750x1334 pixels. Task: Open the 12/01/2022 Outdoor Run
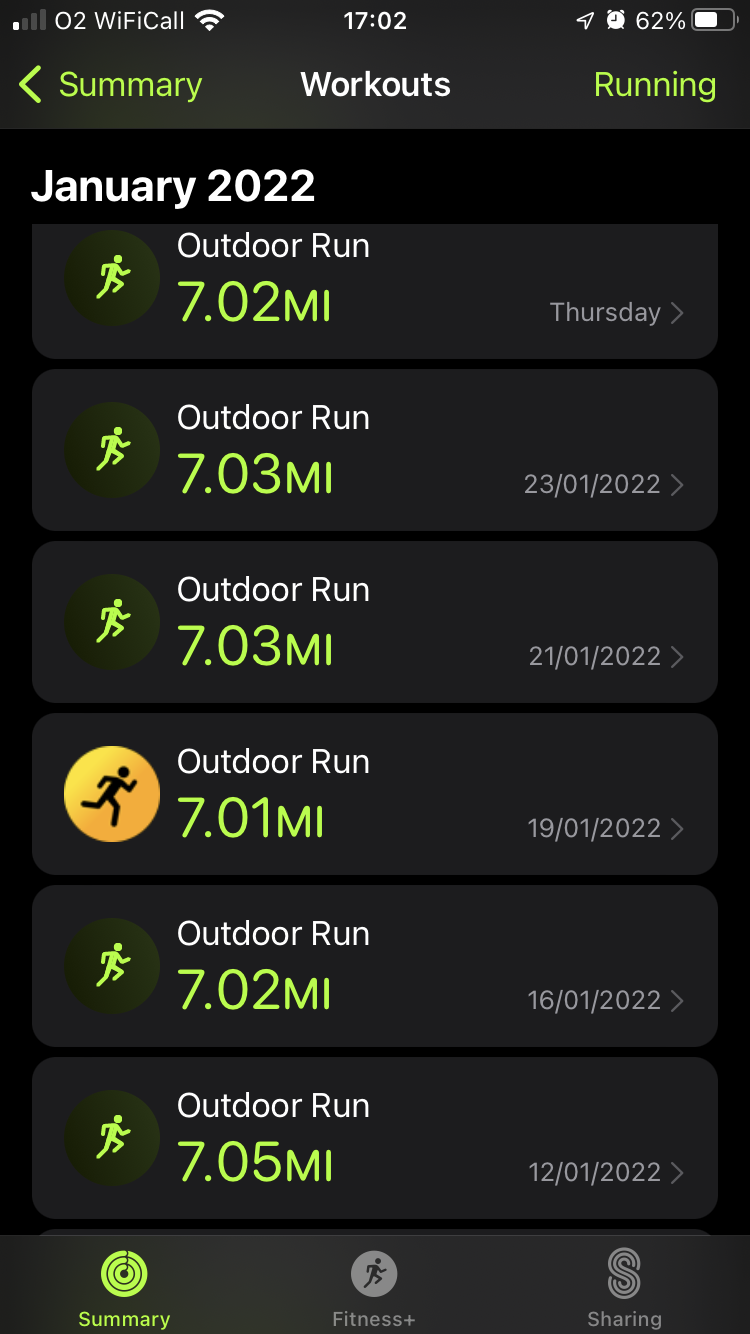pyautogui.click(x=375, y=1138)
